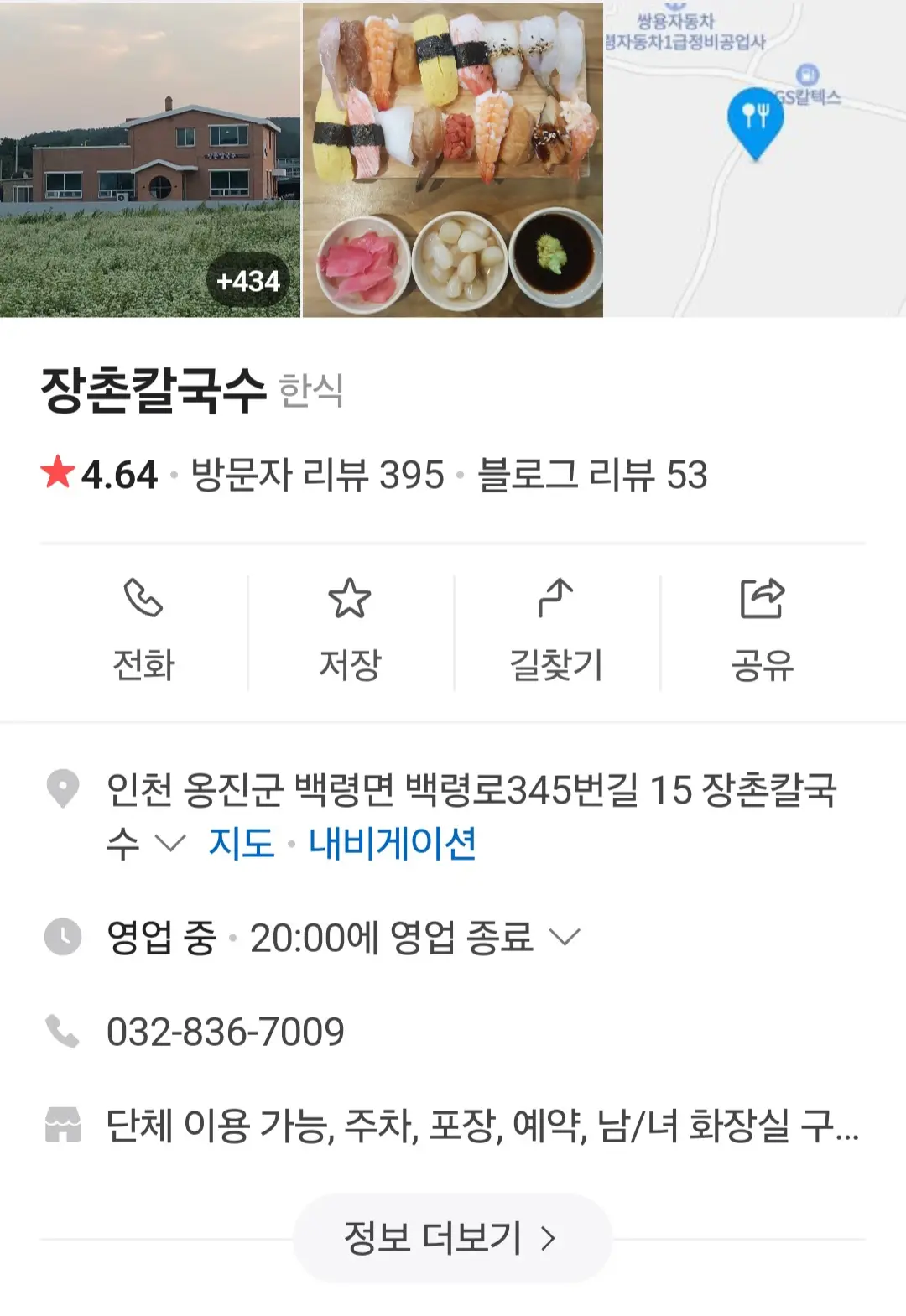Open the sushi platter photo
The width and height of the screenshot is (906, 1316).
pyautogui.click(x=452, y=159)
